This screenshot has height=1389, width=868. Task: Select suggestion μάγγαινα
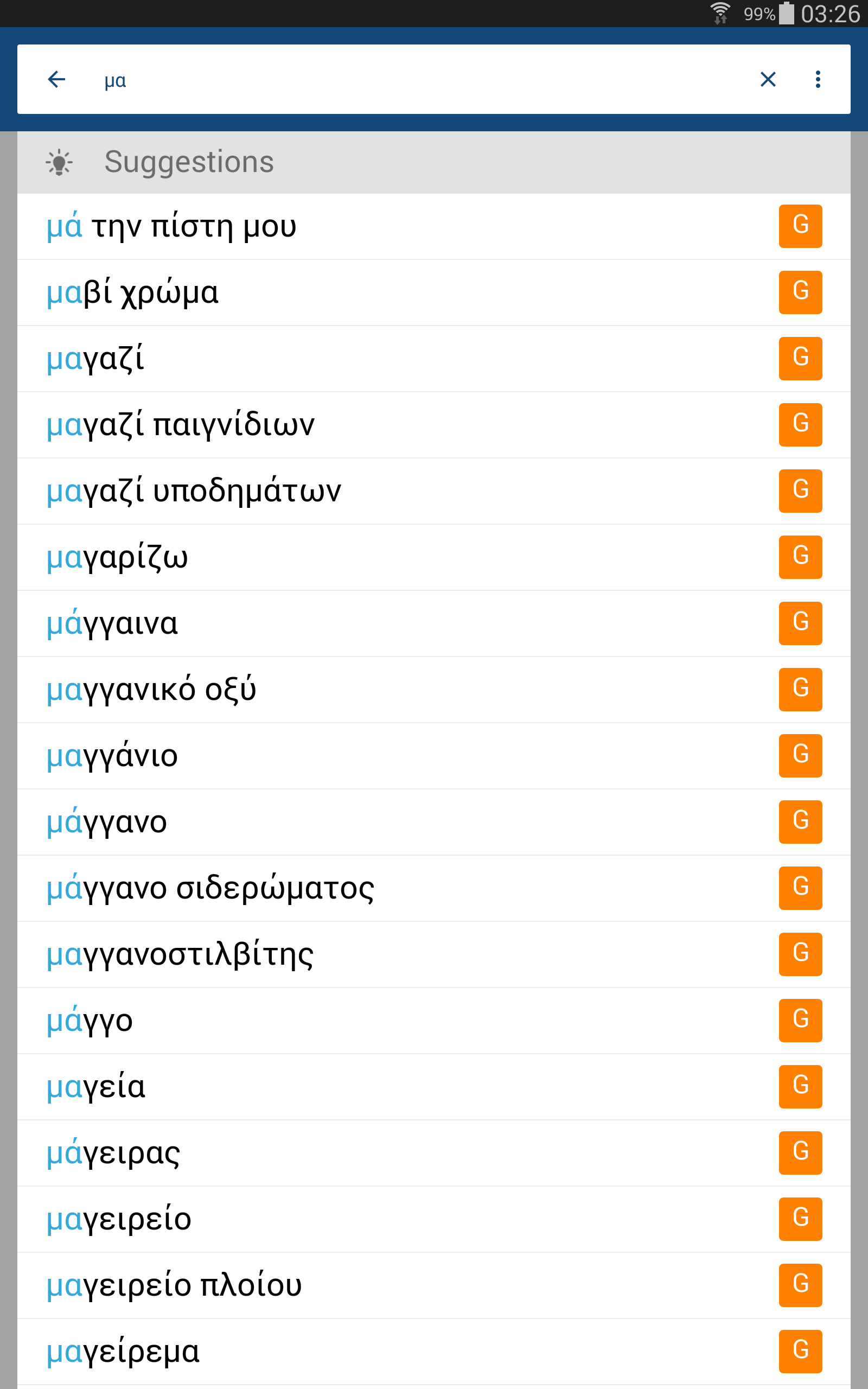tap(344, 623)
